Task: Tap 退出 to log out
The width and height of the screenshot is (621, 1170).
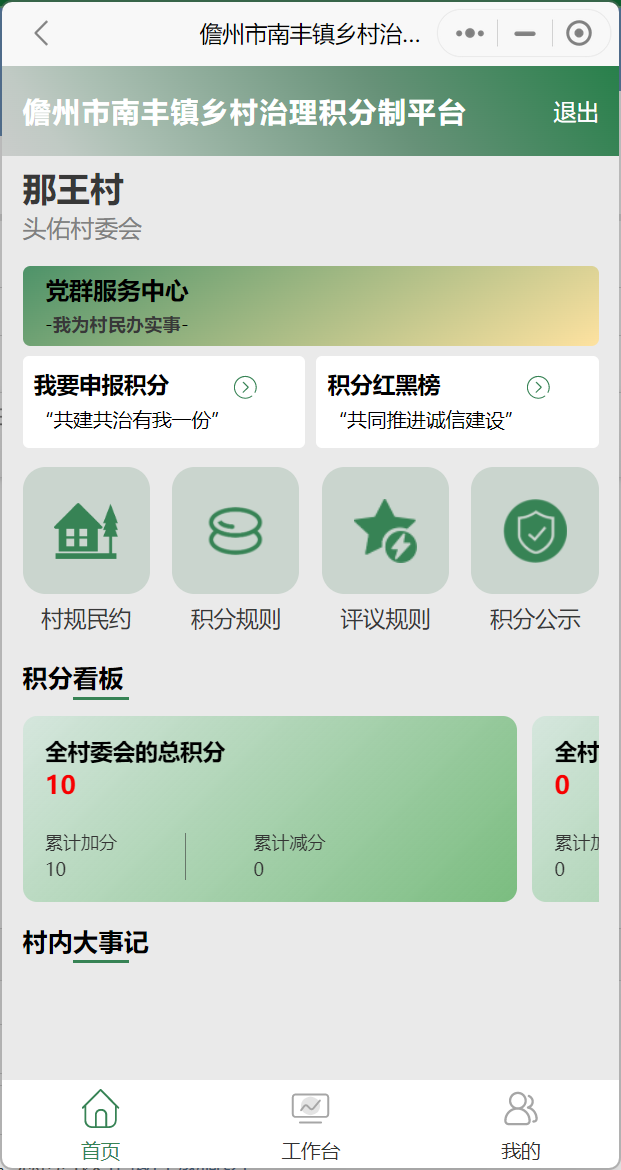Action: pos(575,113)
